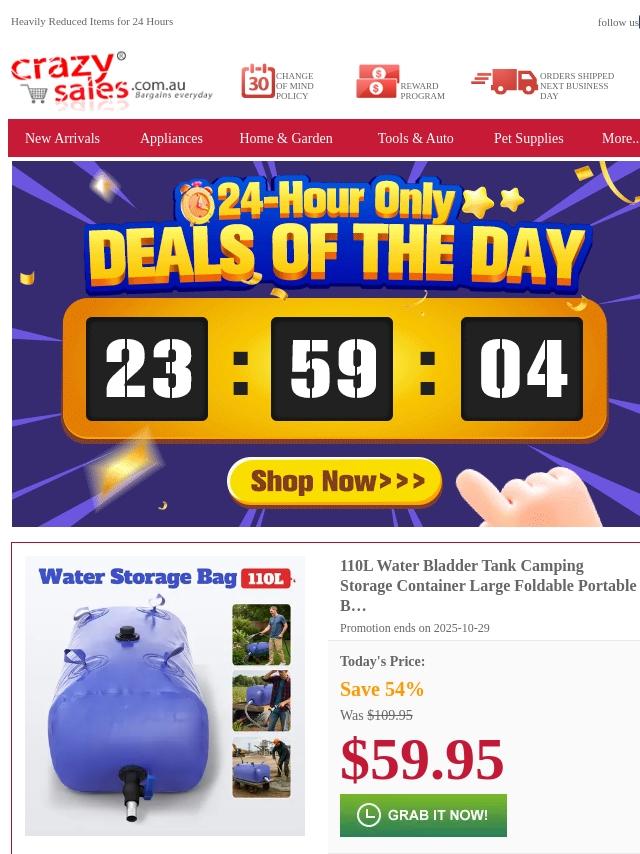Open the Heavily Reduced Items for 24 Hours link
The image size is (640, 854).
click(x=92, y=21)
